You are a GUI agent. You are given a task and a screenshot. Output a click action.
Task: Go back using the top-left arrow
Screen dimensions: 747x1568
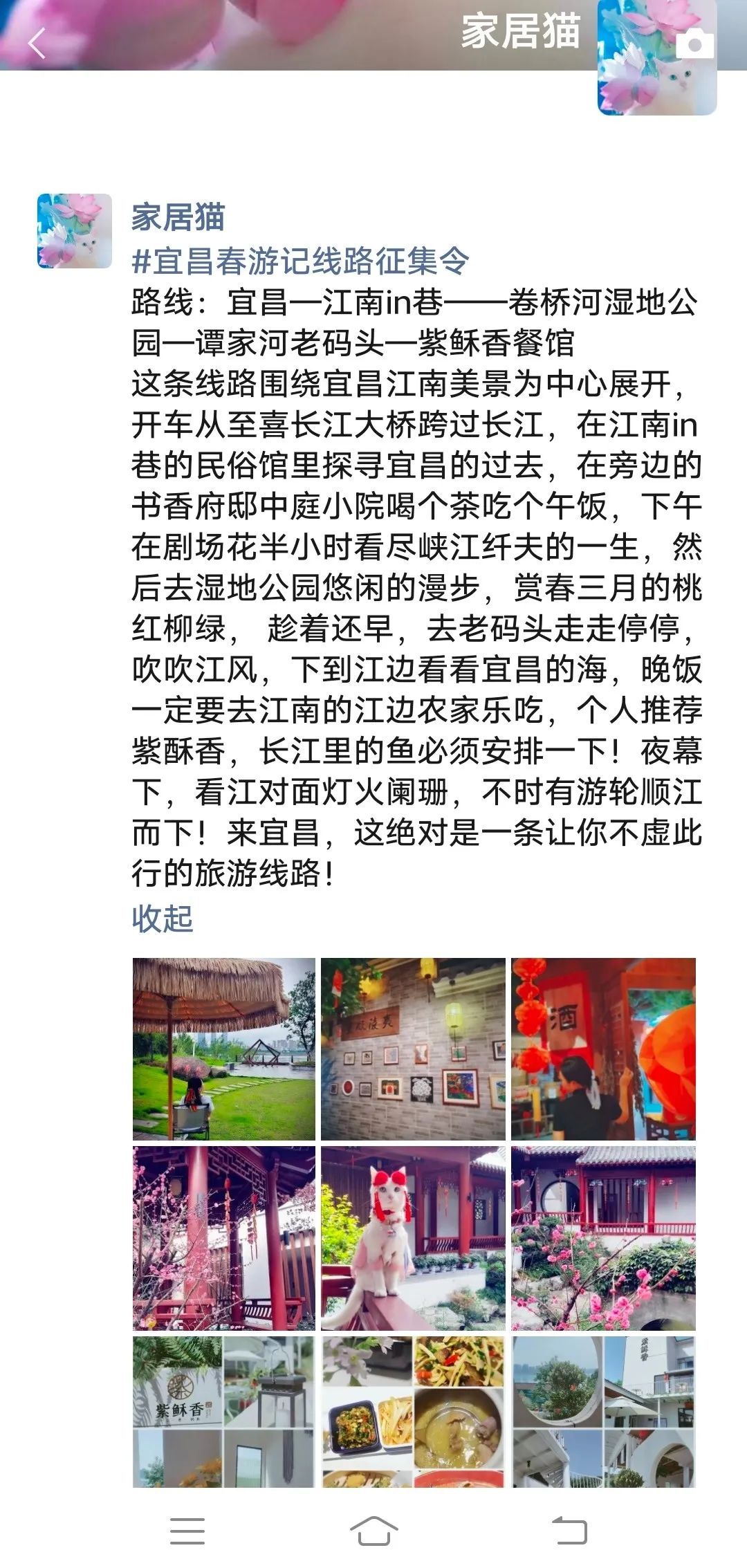tap(37, 43)
